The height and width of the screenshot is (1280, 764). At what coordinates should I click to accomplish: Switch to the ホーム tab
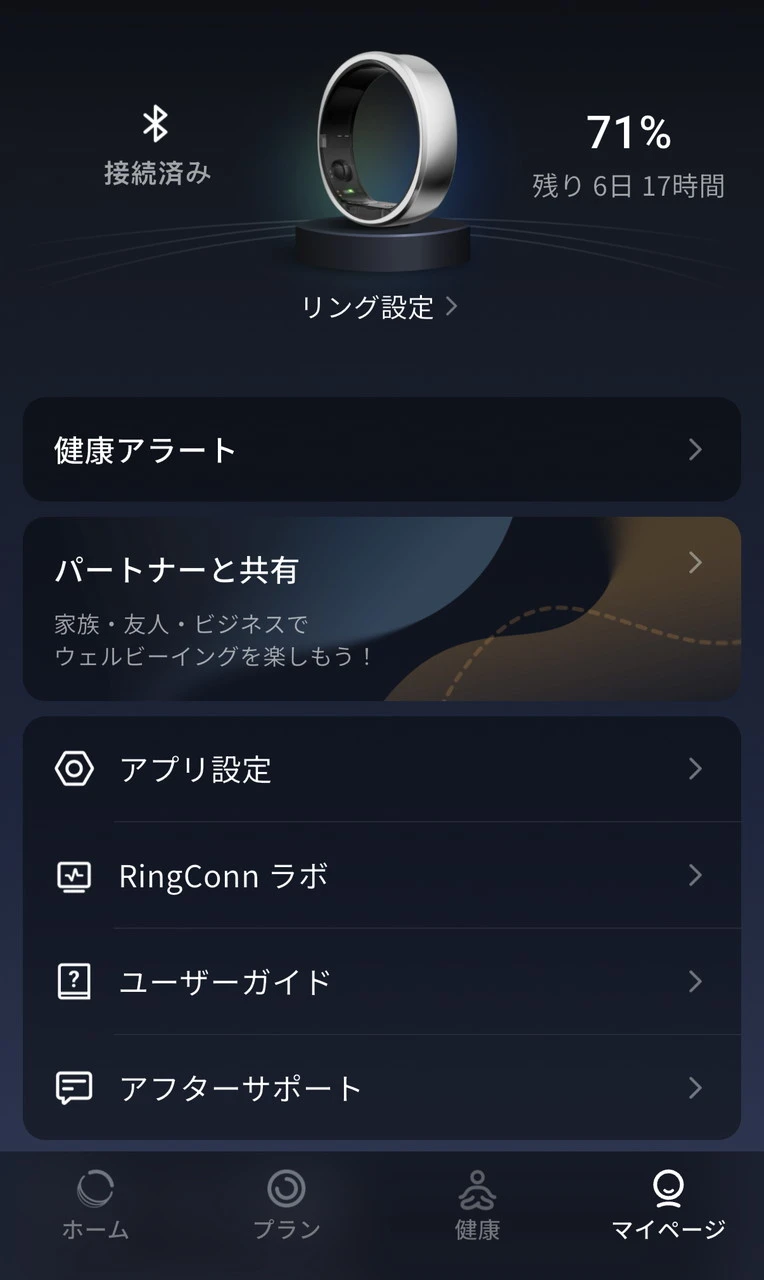(x=95, y=1205)
